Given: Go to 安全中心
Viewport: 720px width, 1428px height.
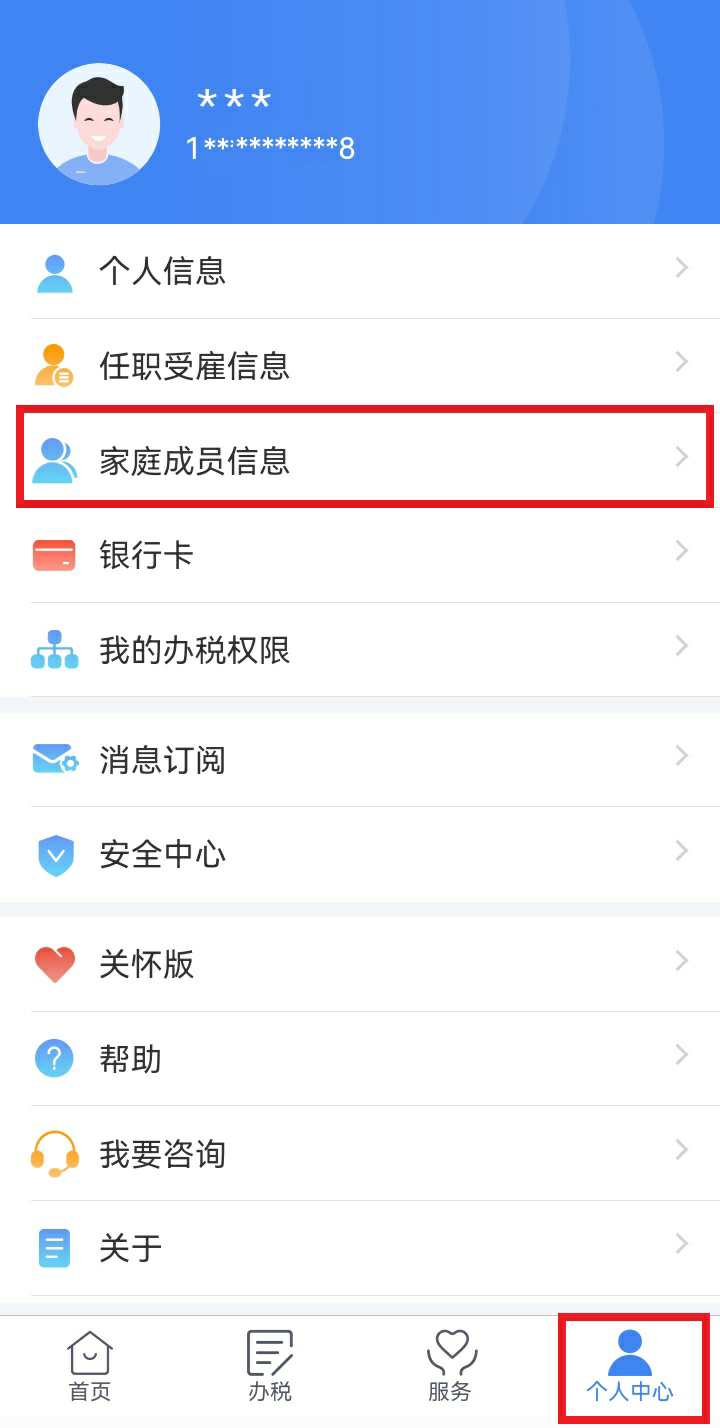Looking at the screenshot, I should [360, 854].
